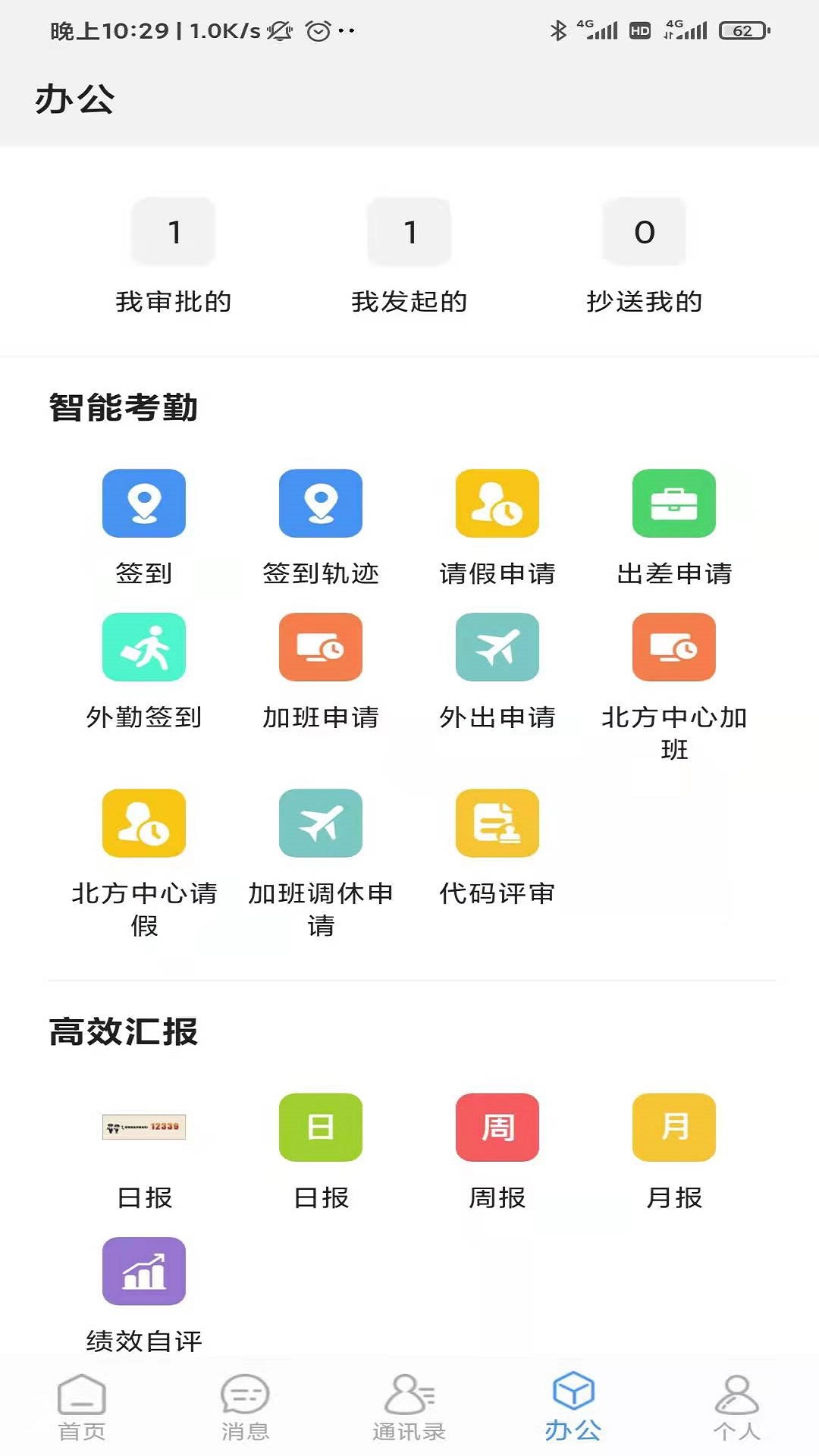
Task: Open 周报 weekly report
Action: pos(497,1128)
